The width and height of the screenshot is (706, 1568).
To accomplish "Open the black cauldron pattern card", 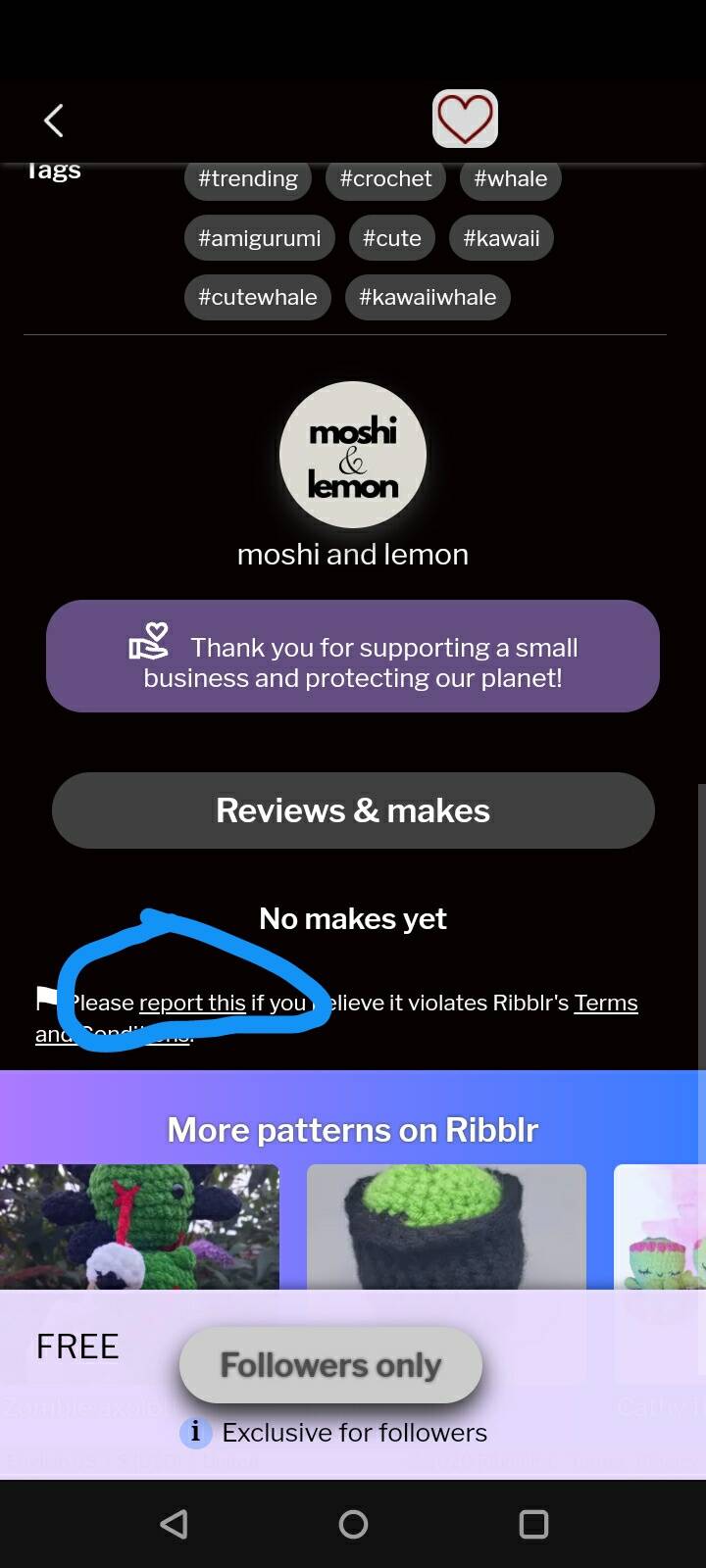I will click(x=446, y=1227).
